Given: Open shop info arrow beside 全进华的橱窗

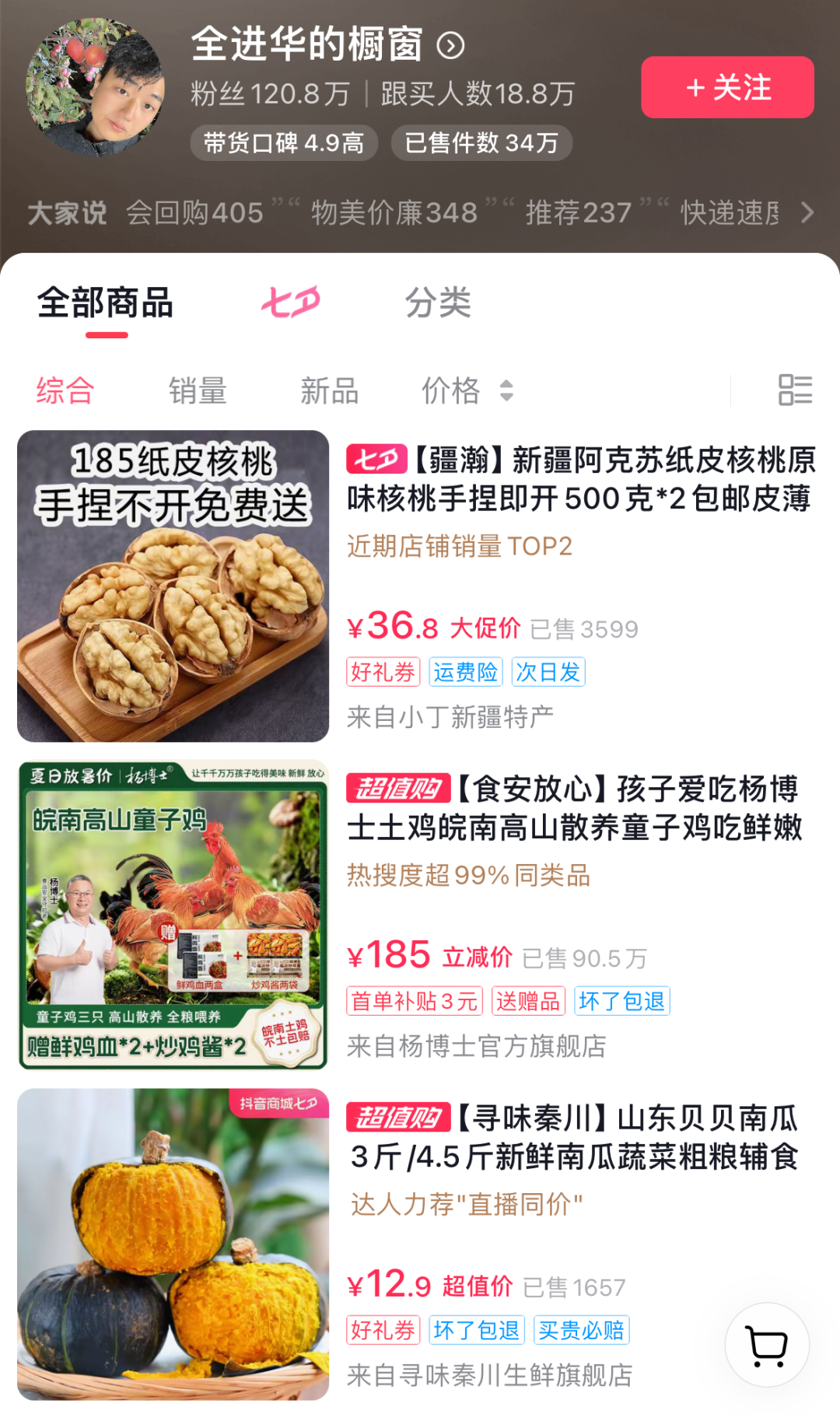Looking at the screenshot, I should click(x=450, y=46).
